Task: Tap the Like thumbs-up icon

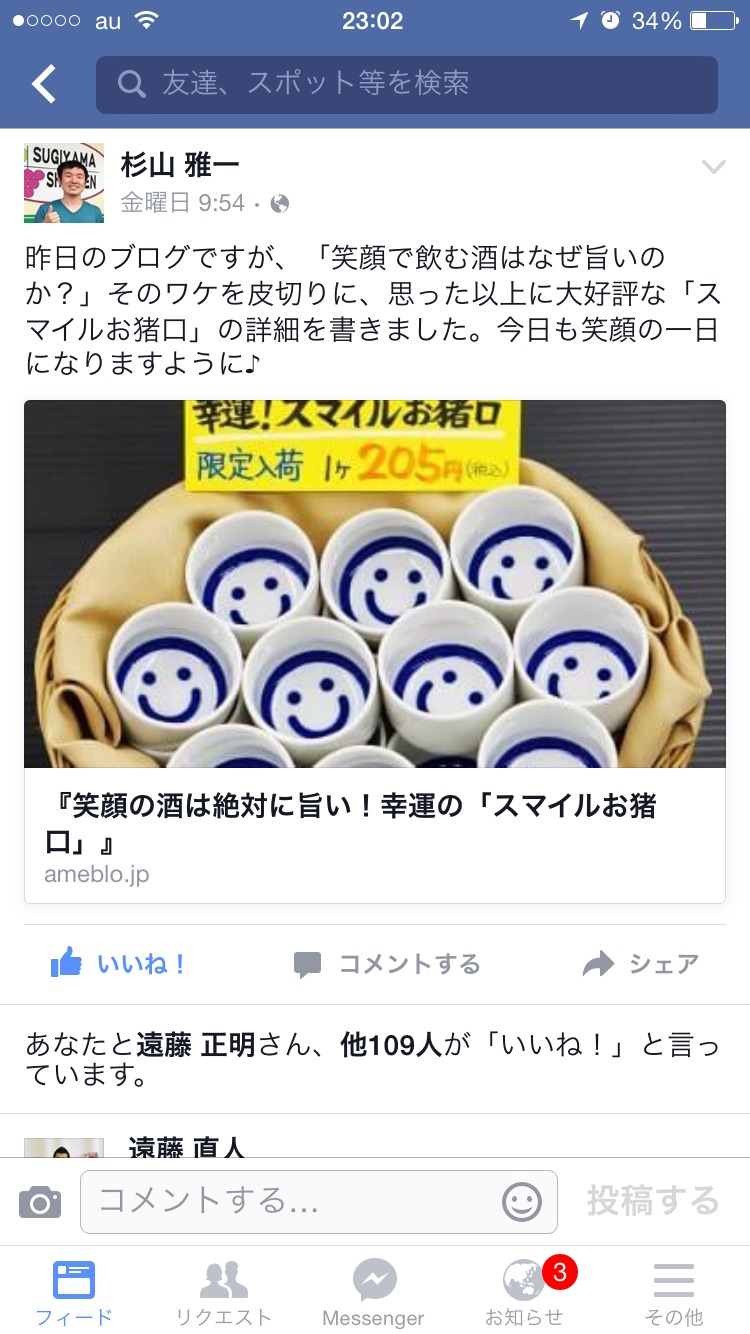Action: tap(68, 961)
